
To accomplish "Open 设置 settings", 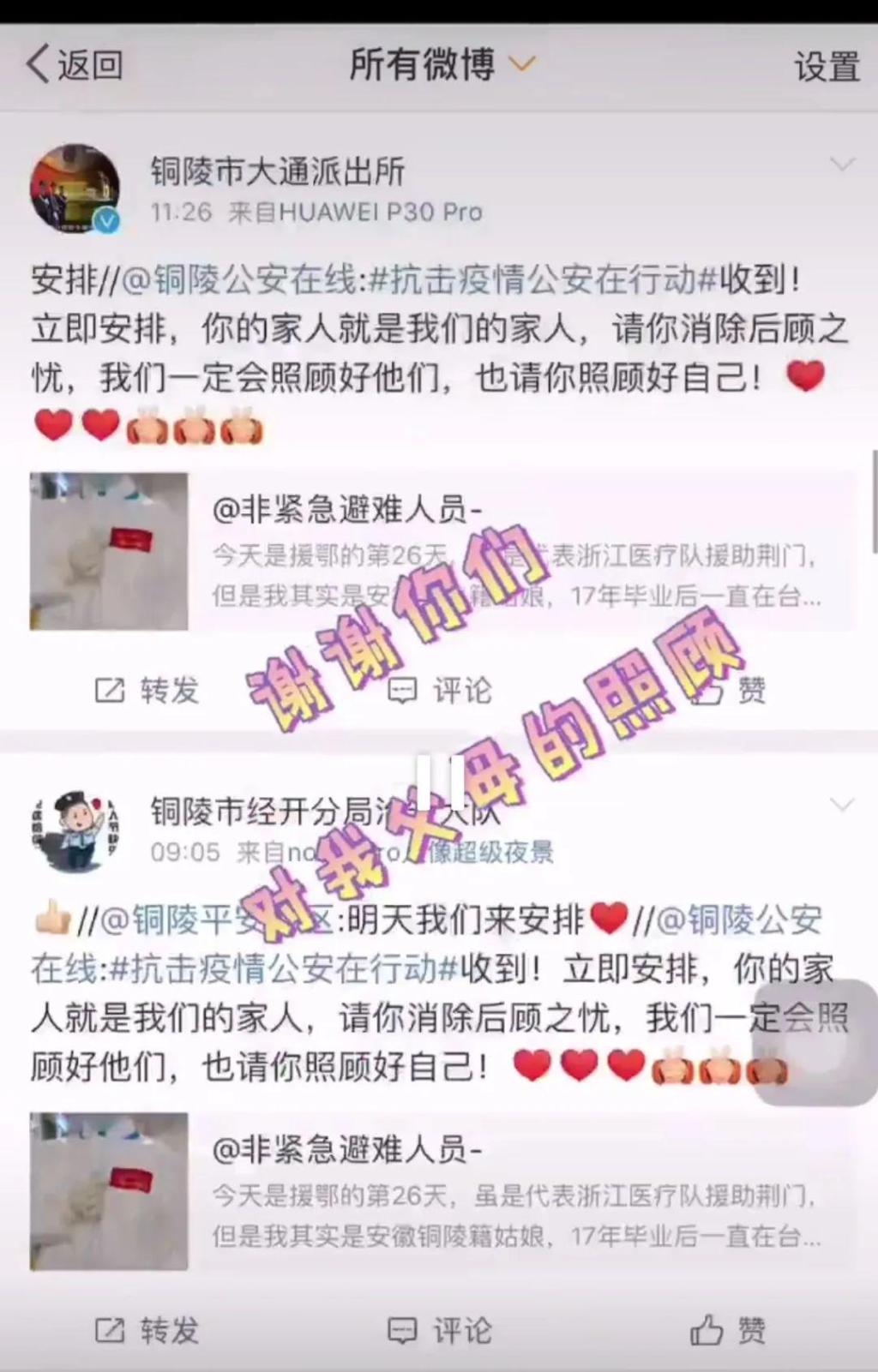I will click(827, 67).
